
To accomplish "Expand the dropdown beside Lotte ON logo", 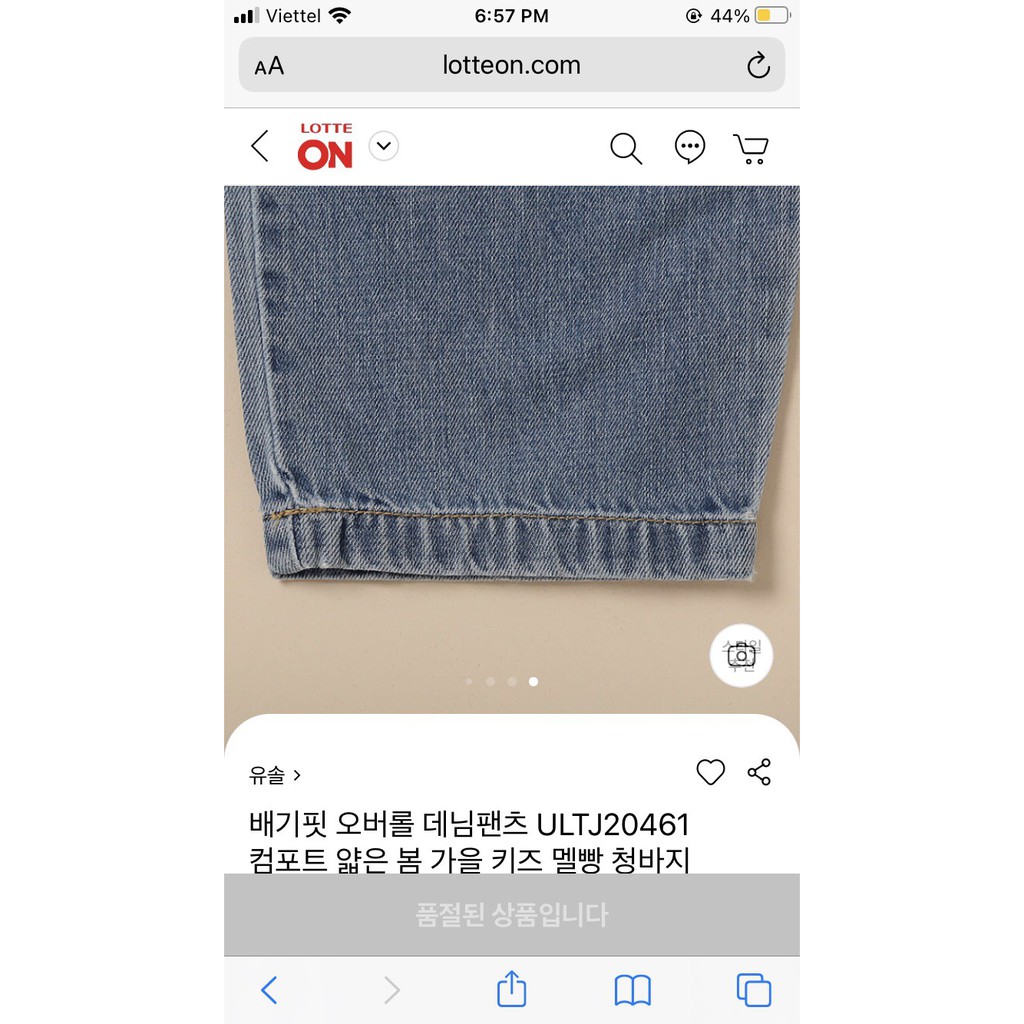I will point(384,146).
